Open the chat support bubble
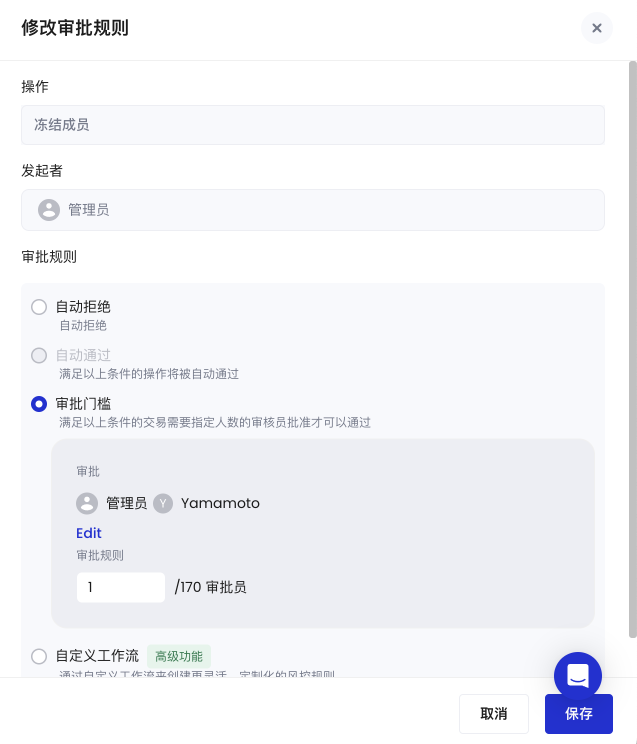Image resolution: width=637 pixels, height=744 pixels. tap(578, 676)
